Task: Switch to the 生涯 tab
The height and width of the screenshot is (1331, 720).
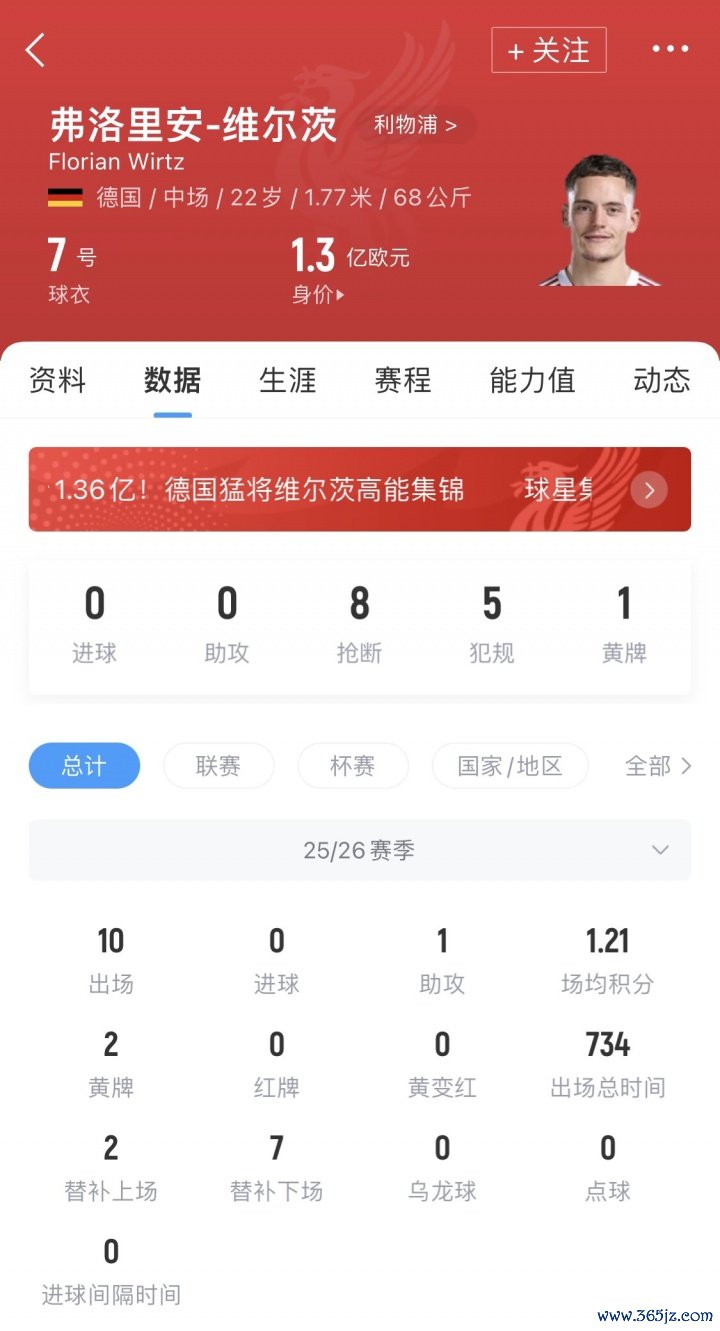Action: click(x=287, y=380)
